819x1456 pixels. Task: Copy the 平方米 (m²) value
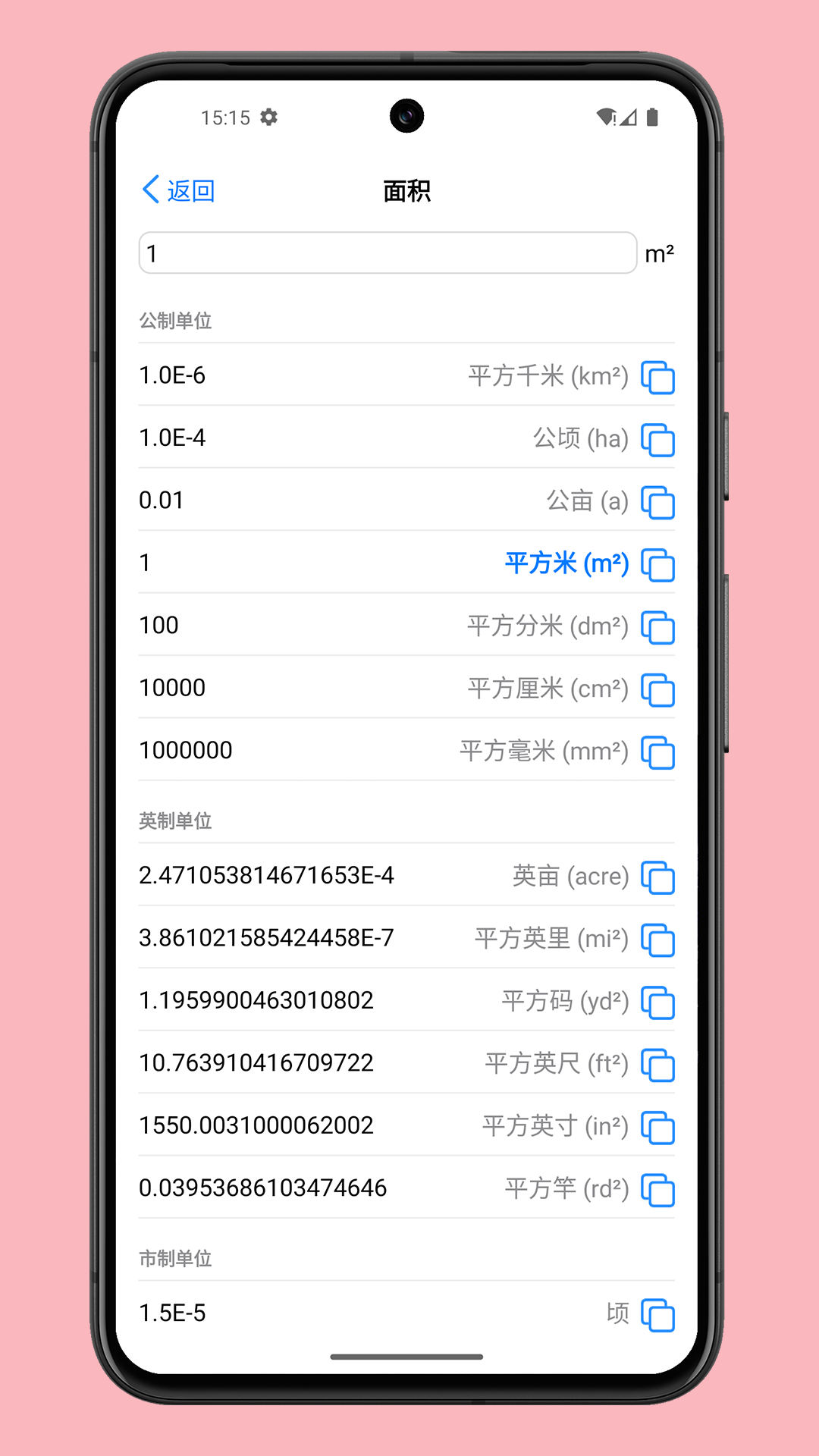657,565
